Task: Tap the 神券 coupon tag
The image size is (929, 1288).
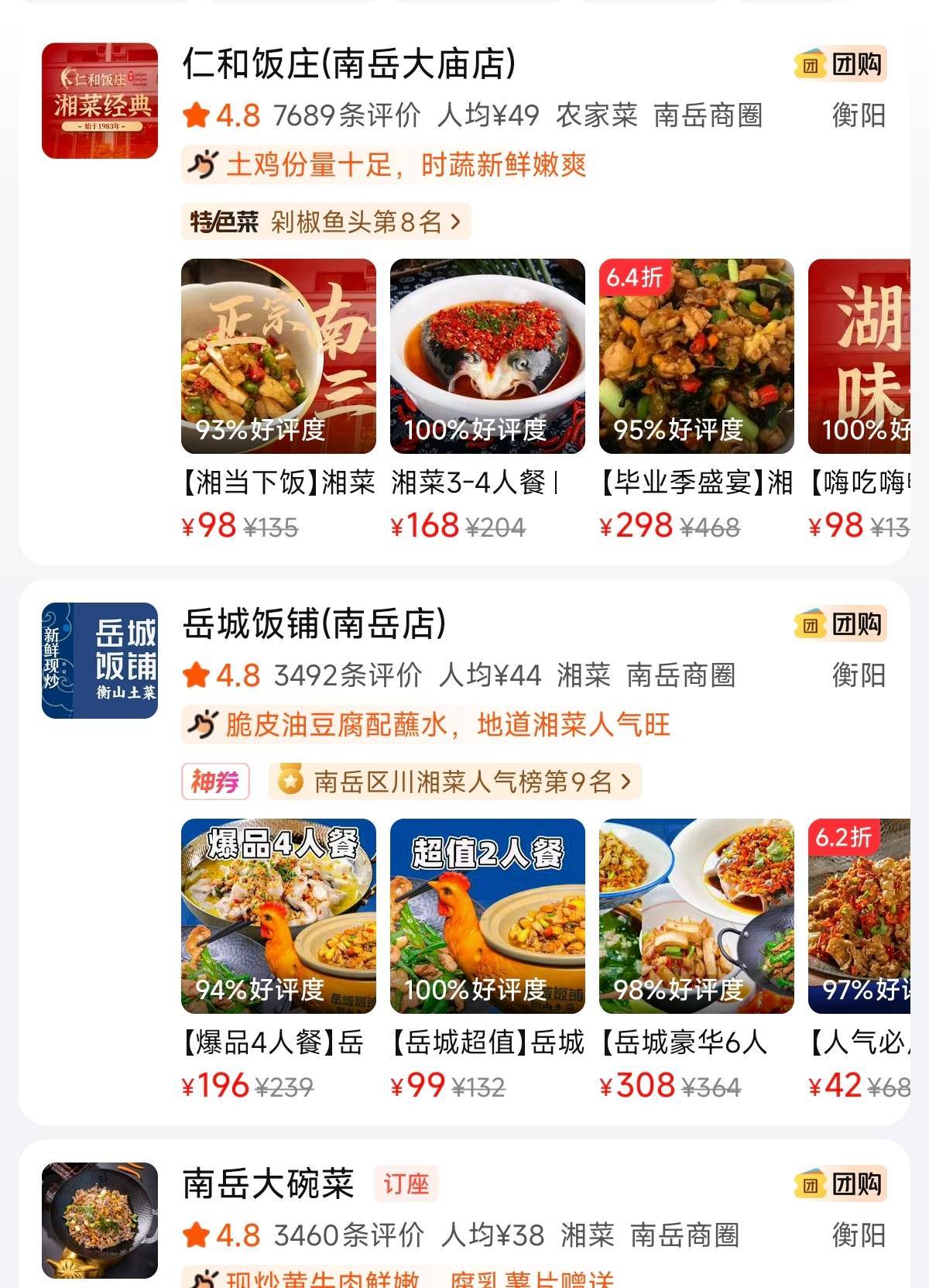Action: coord(215,782)
